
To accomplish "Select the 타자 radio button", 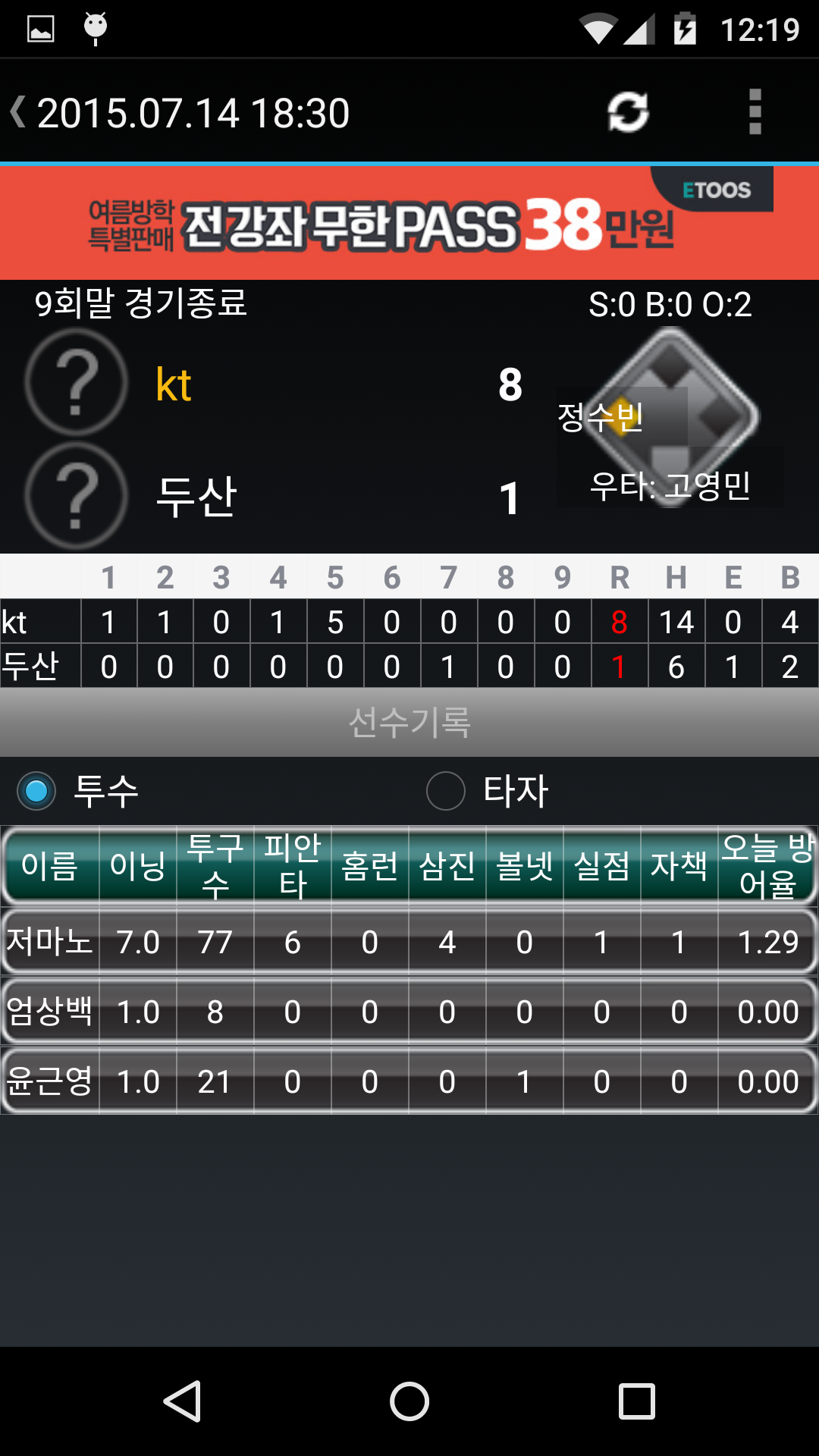I will pos(446,791).
